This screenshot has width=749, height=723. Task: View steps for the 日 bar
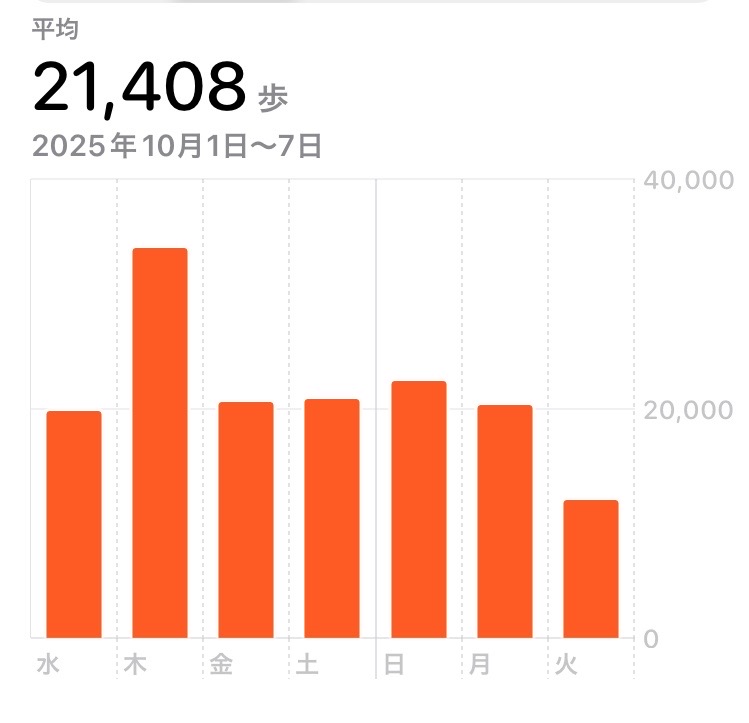pos(418,509)
